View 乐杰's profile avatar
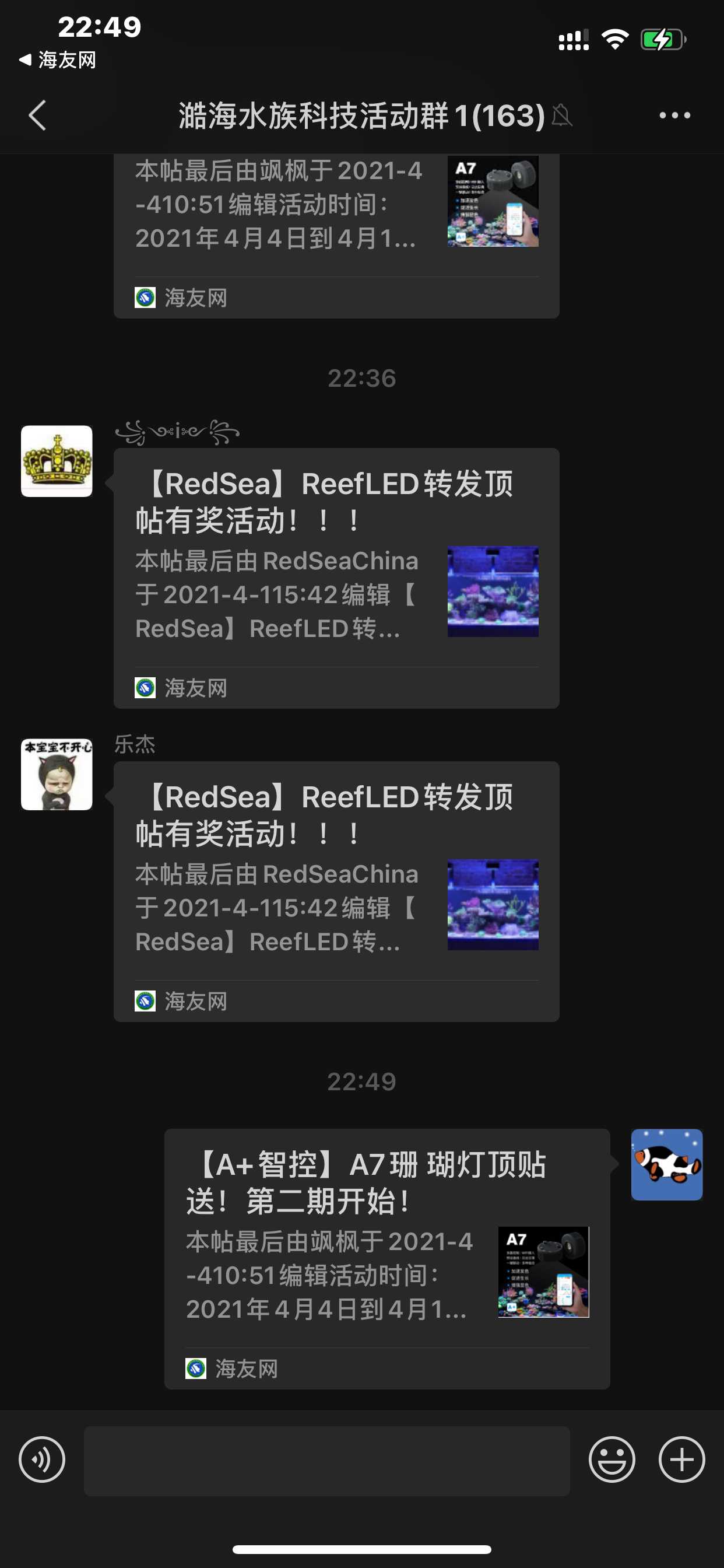Viewport: 724px width, 1568px height. point(57,773)
